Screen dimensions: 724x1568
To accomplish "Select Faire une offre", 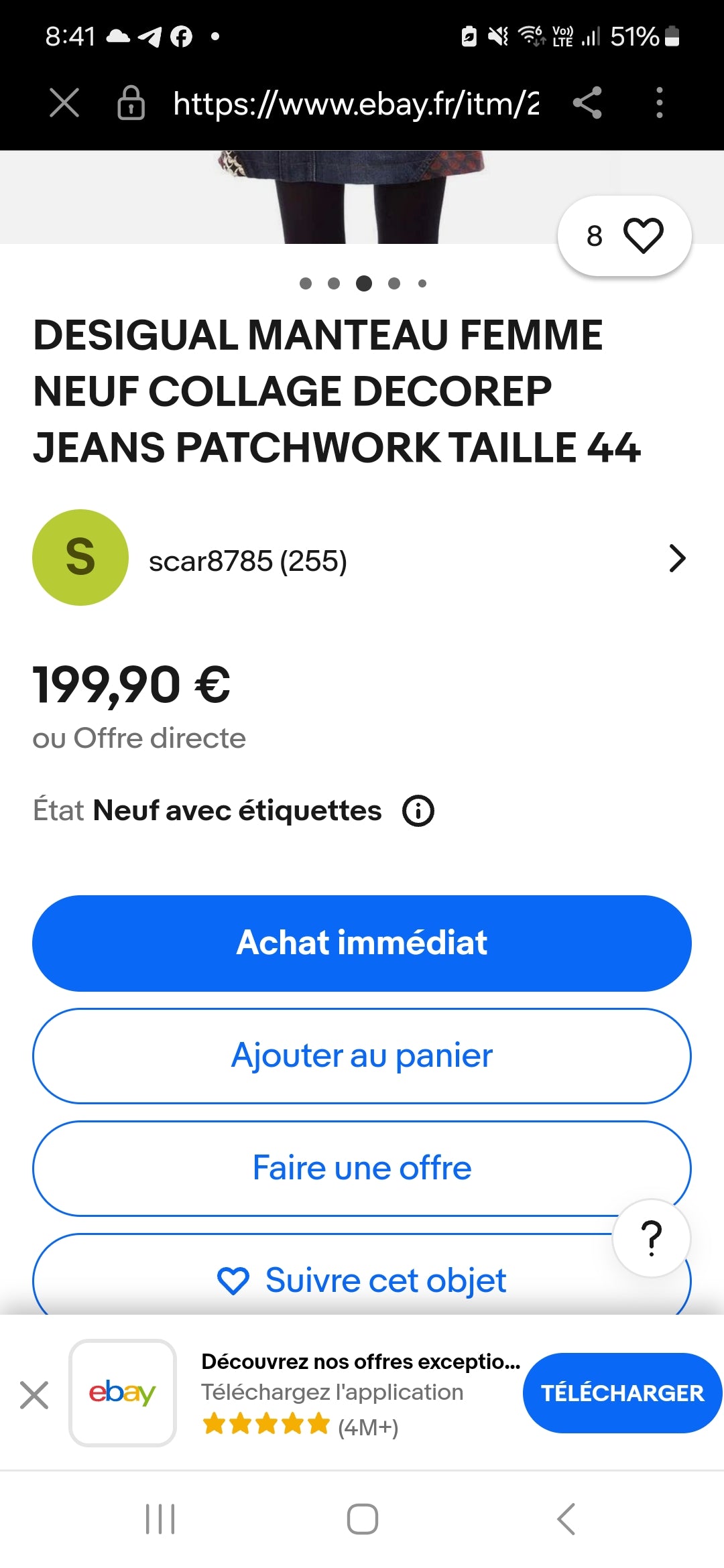I will coord(362,1169).
